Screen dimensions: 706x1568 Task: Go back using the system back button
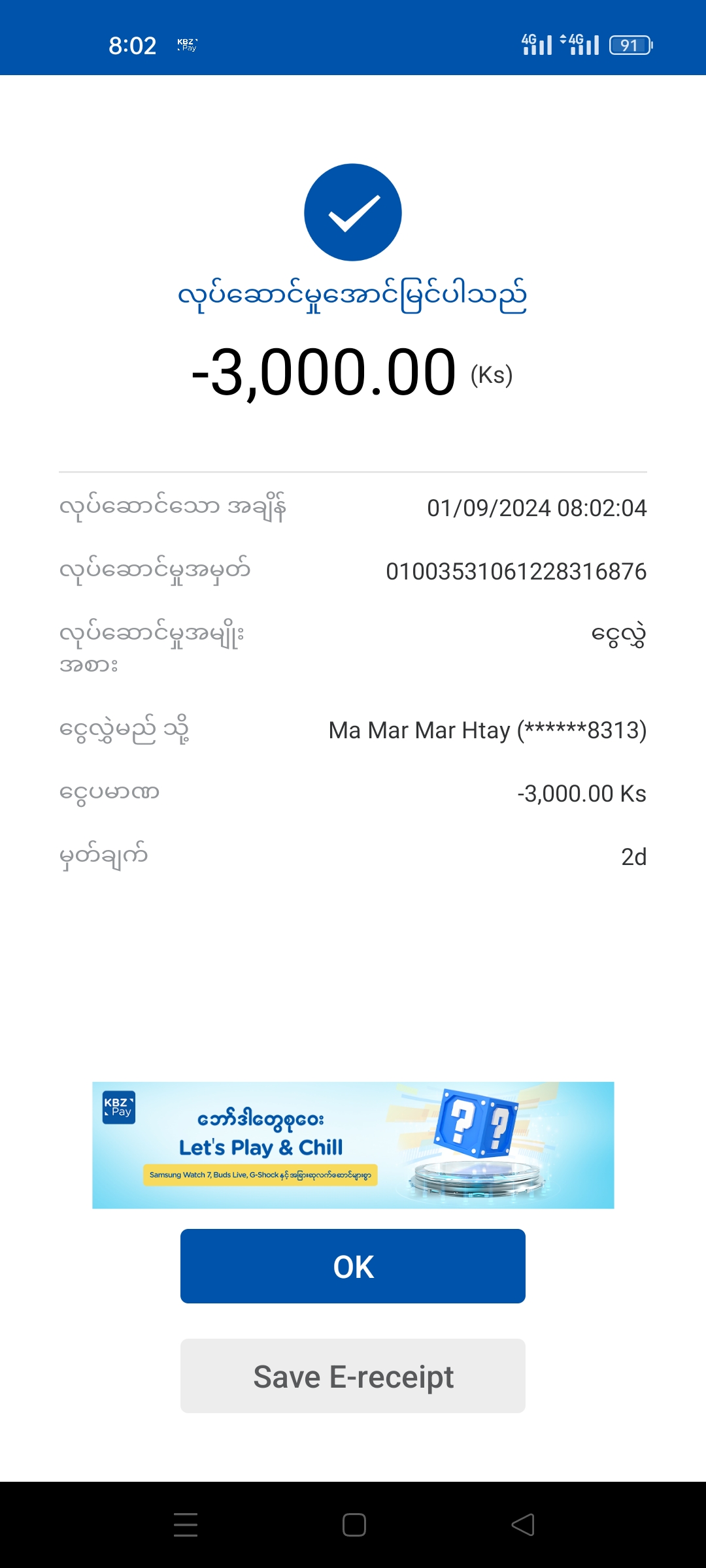coord(523,1525)
